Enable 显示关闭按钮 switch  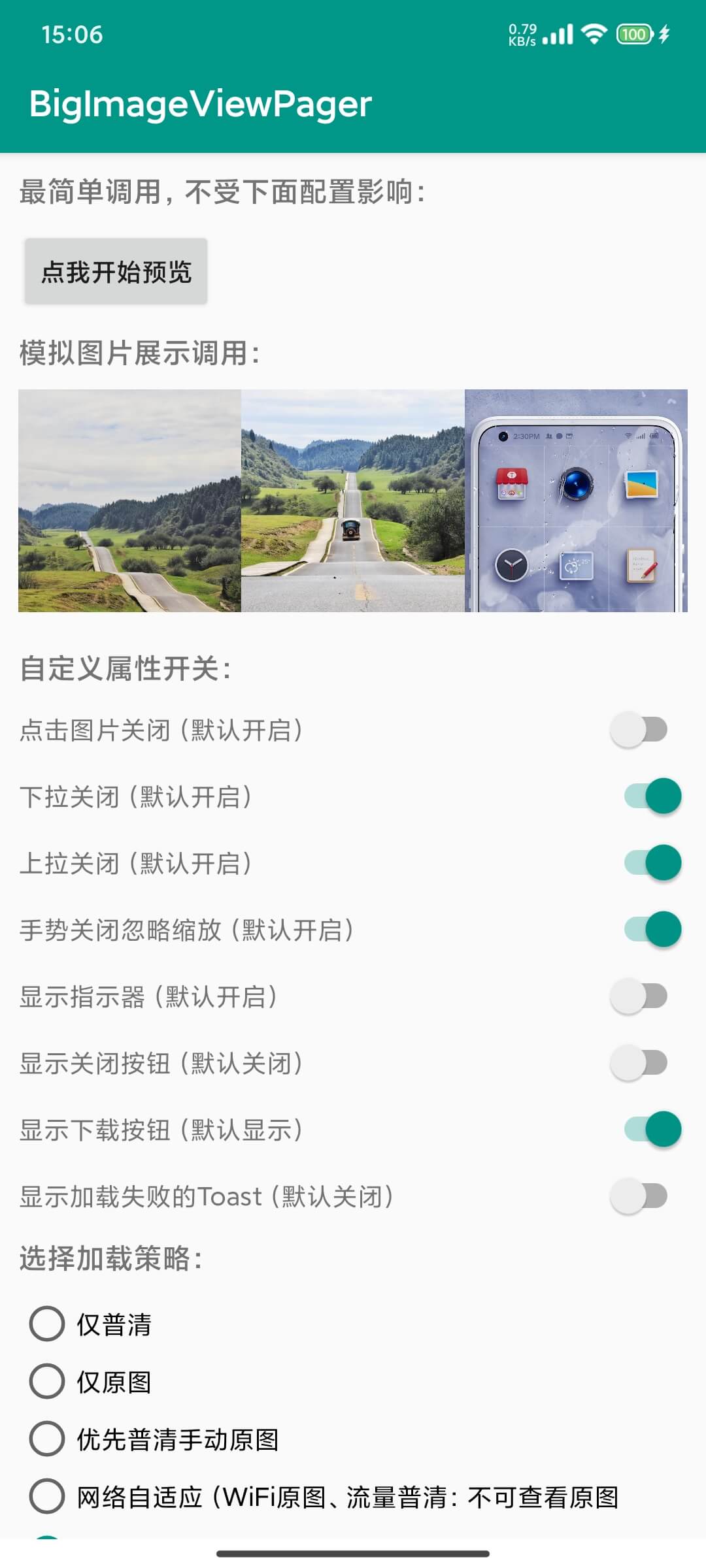click(639, 1063)
